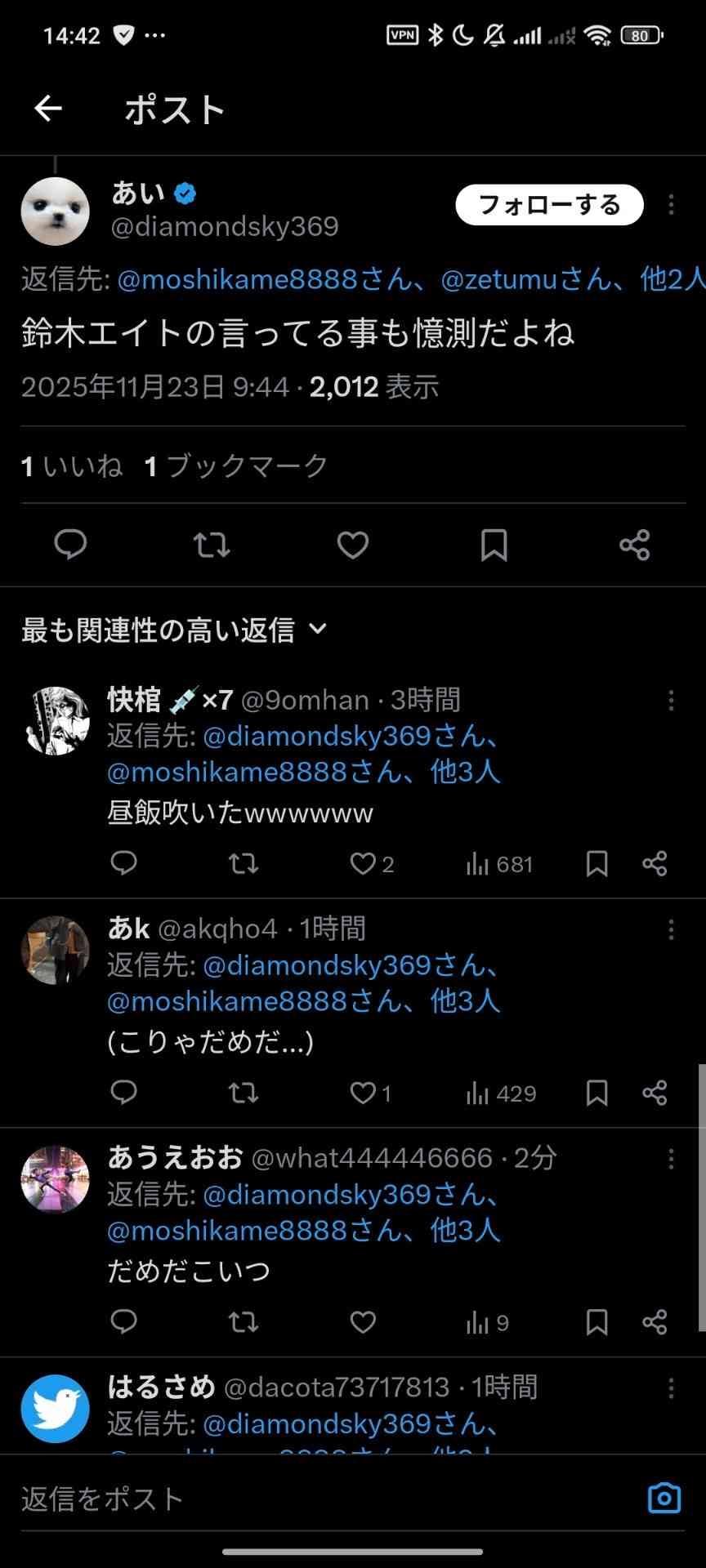Reply to あうえおお's comment
The image size is (706, 1568).
pos(123,1322)
